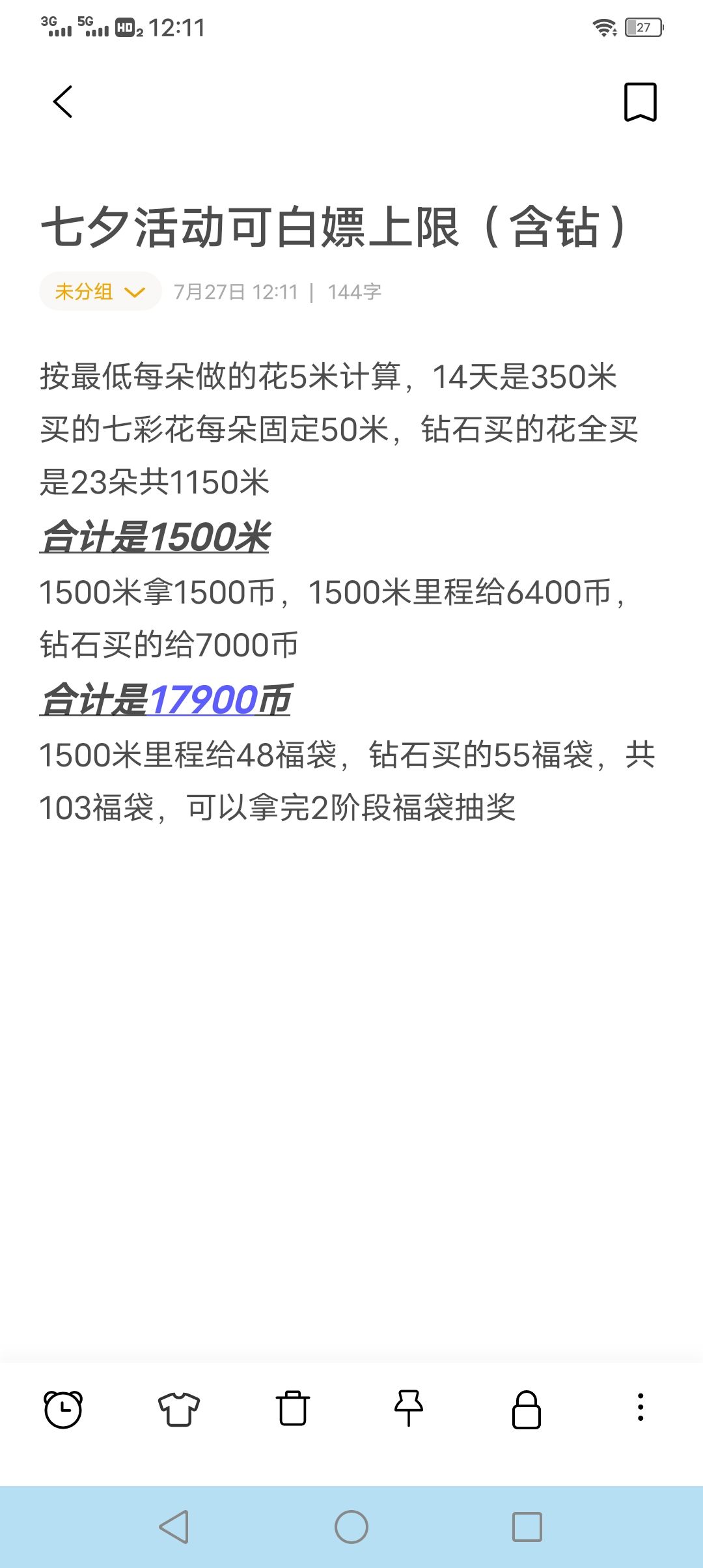Set a reminder with the alarm clock icon
This screenshot has height=1568, width=703.
pos(63,1408)
